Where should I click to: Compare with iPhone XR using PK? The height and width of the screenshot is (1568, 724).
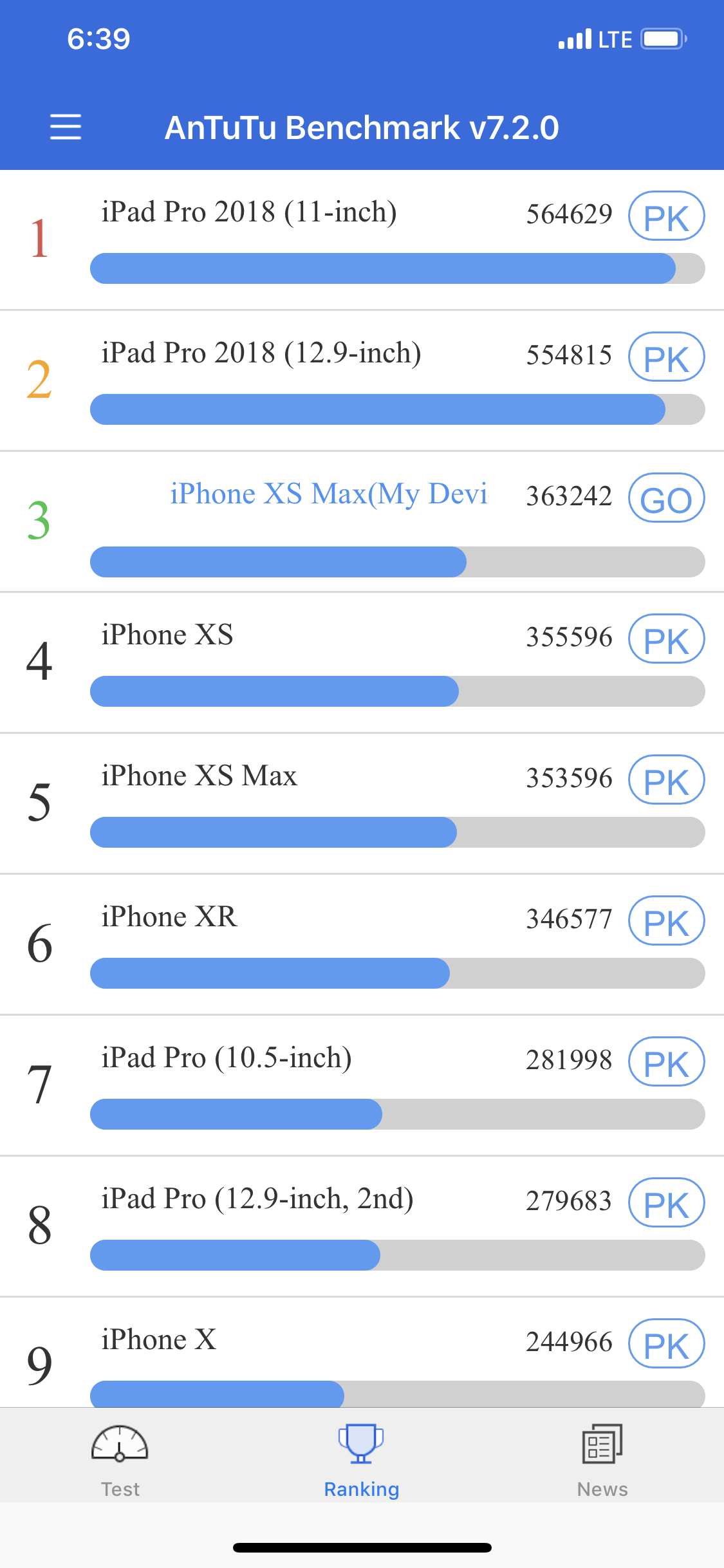point(666,920)
